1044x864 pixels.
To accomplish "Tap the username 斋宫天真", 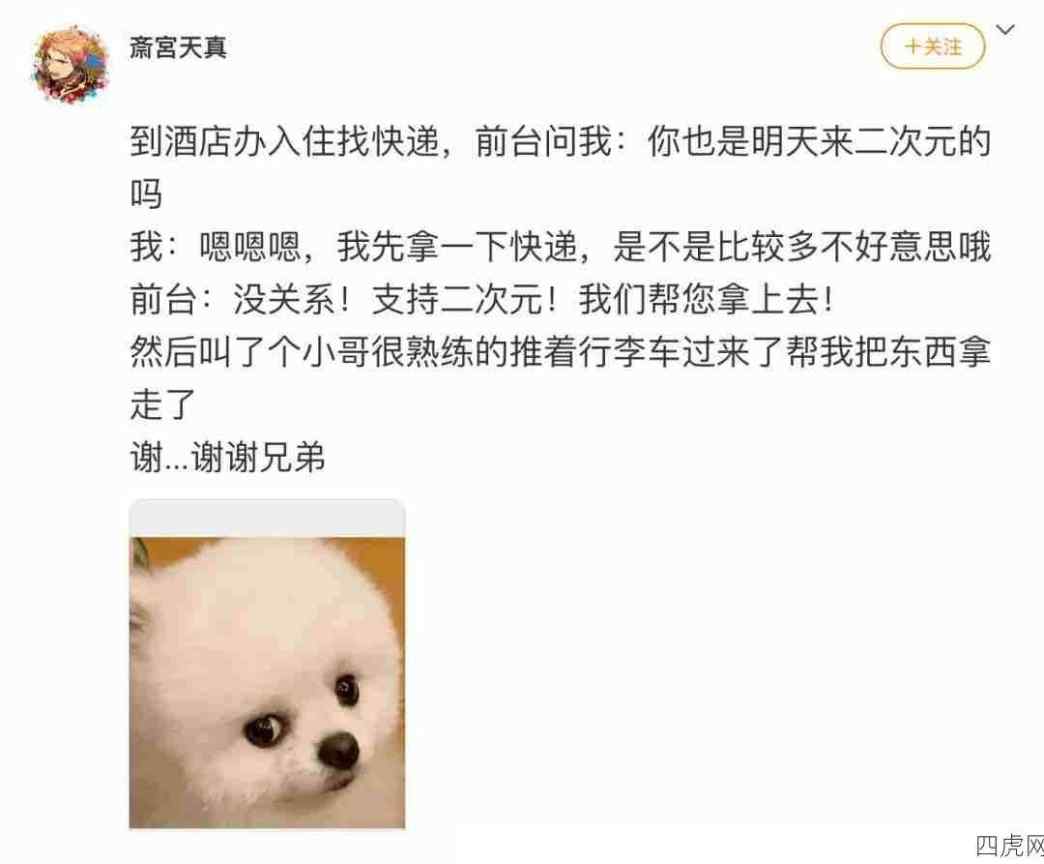I will pyautogui.click(x=179, y=47).
